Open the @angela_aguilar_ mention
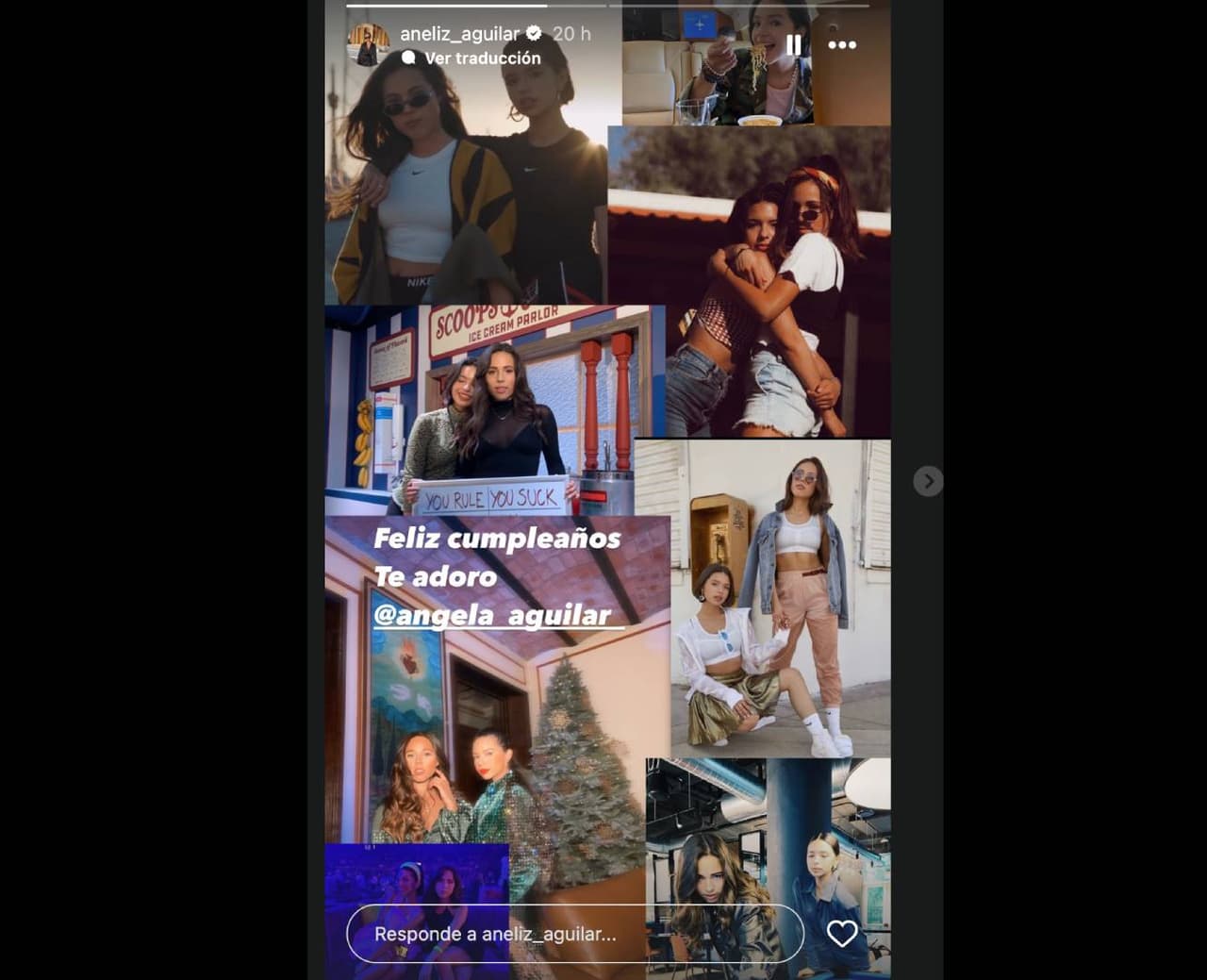Image resolution: width=1207 pixels, height=980 pixels. click(498, 615)
